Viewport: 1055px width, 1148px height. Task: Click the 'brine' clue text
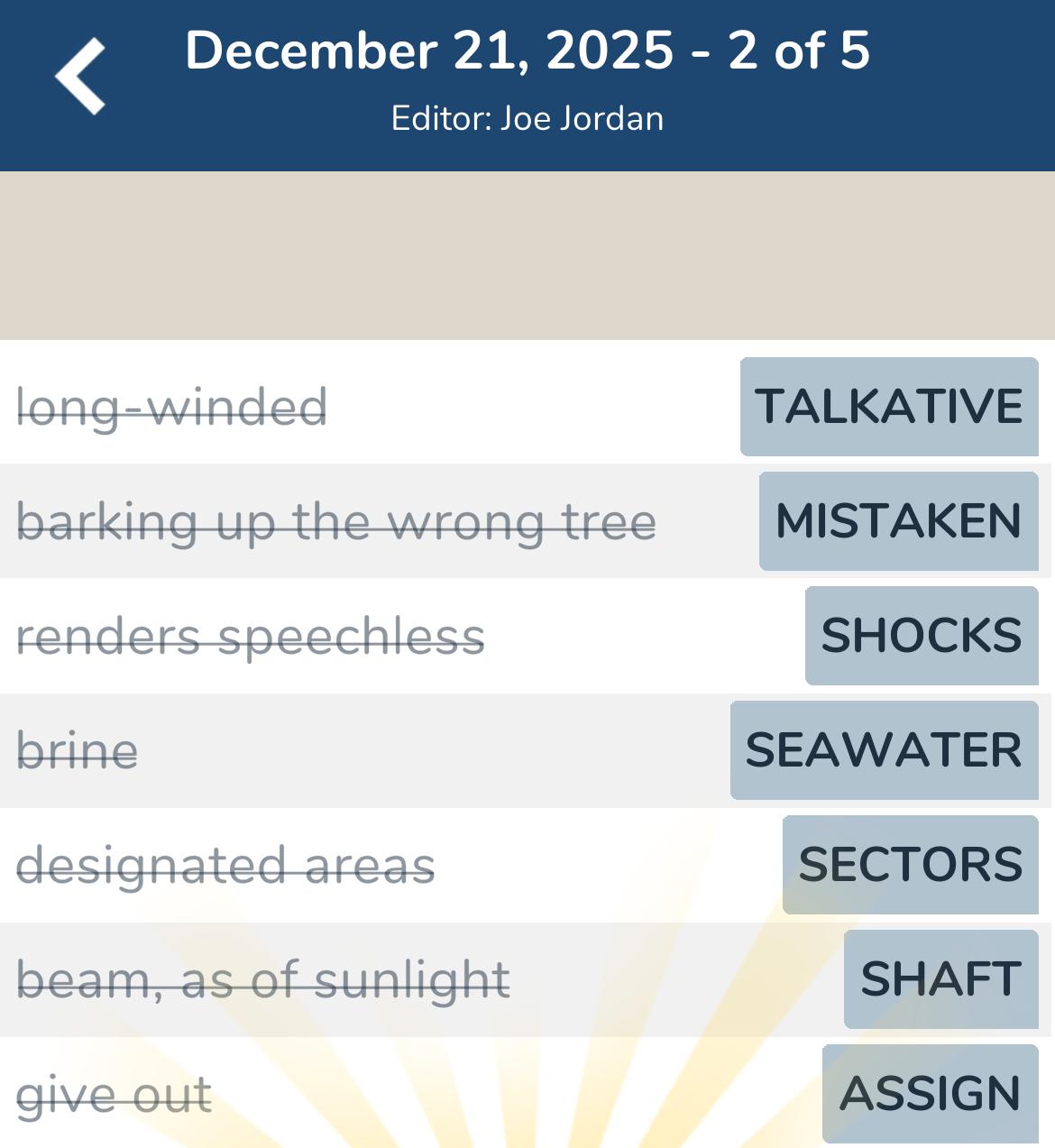[x=78, y=749]
